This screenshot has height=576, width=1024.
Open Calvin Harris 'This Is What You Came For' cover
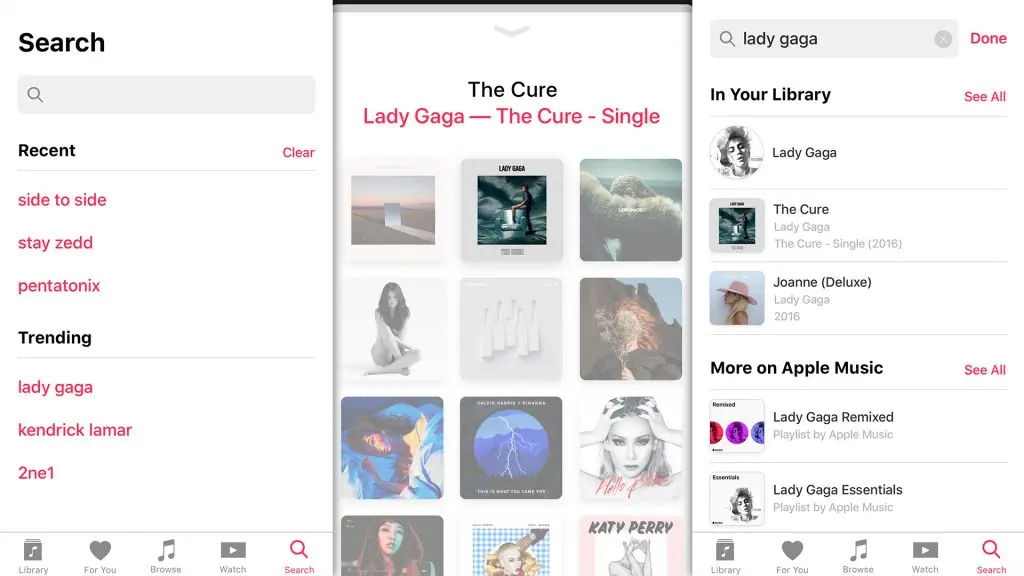tap(511, 447)
